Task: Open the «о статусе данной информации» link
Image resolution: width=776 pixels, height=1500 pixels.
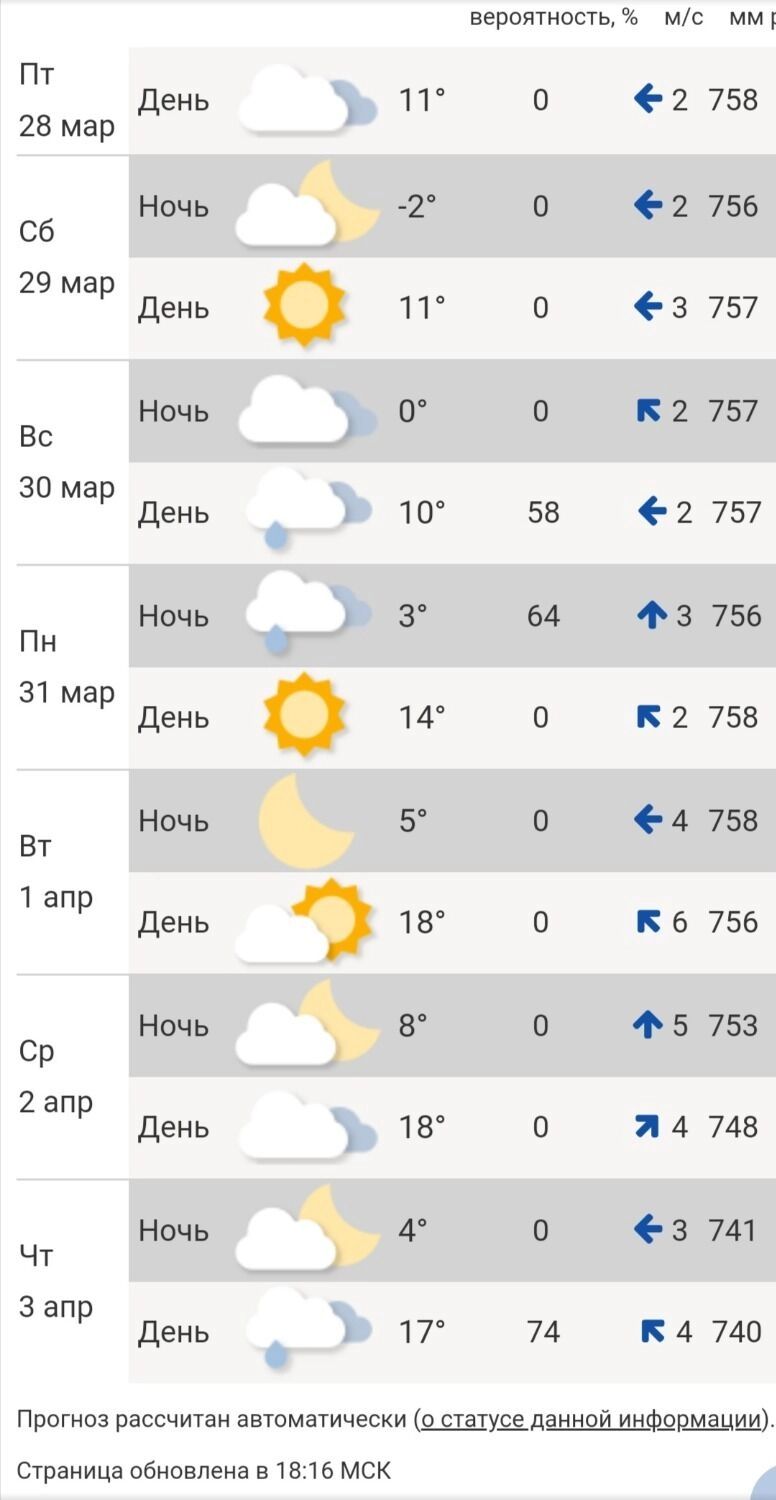Action: (x=590, y=1419)
